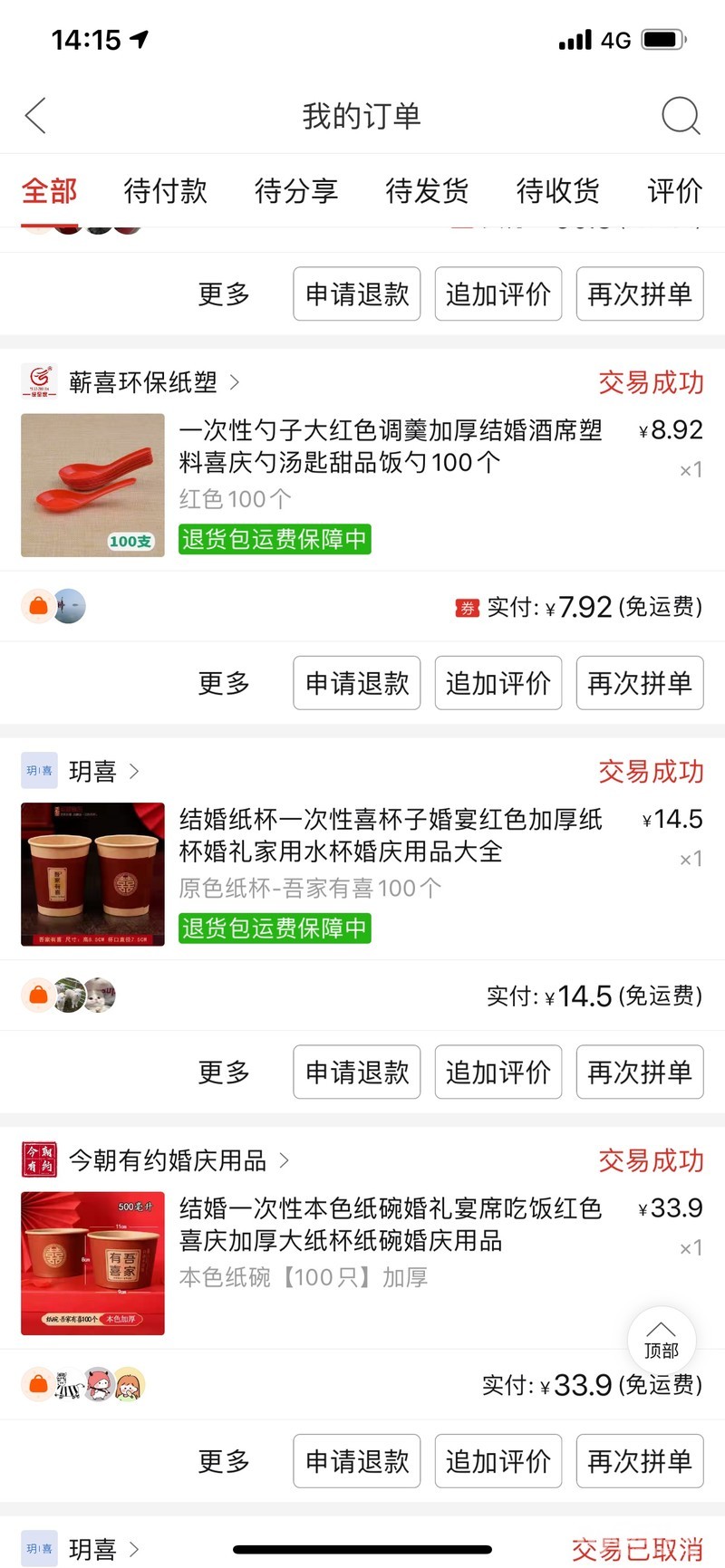
Task: Show 更多 options for the red spoon order
Action: click(224, 683)
